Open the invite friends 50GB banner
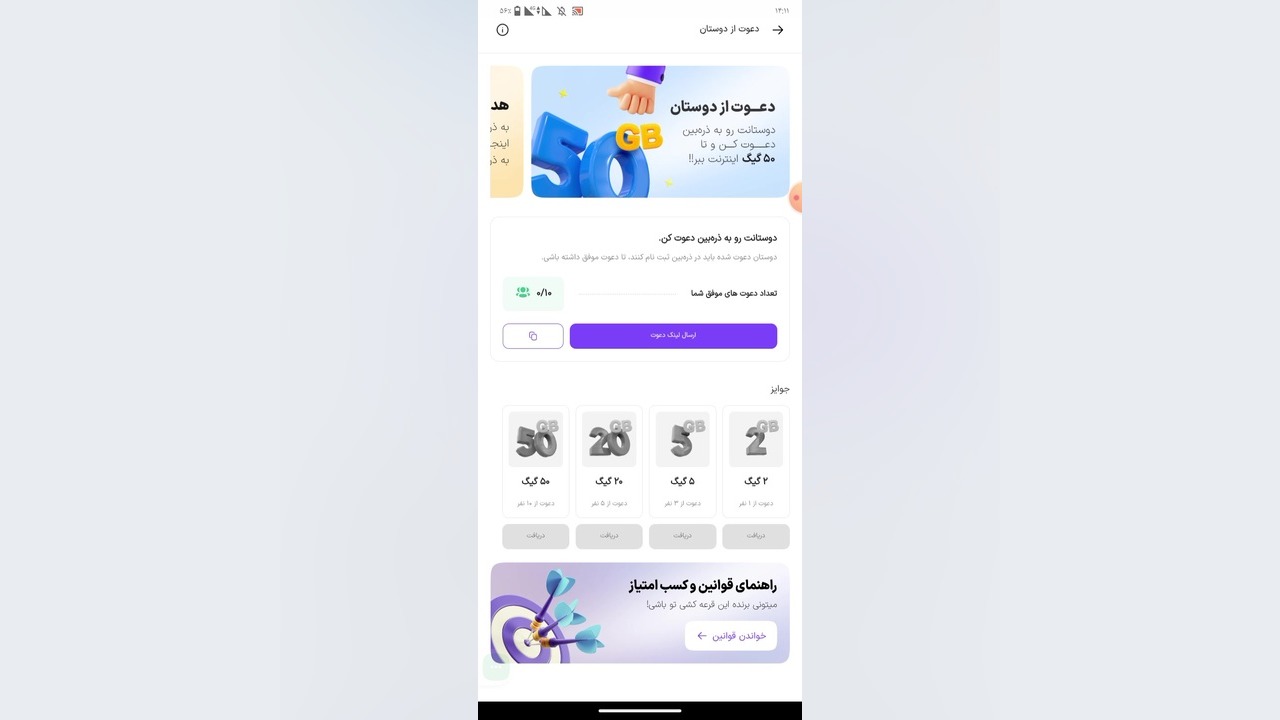1280x720 pixels. click(660, 132)
